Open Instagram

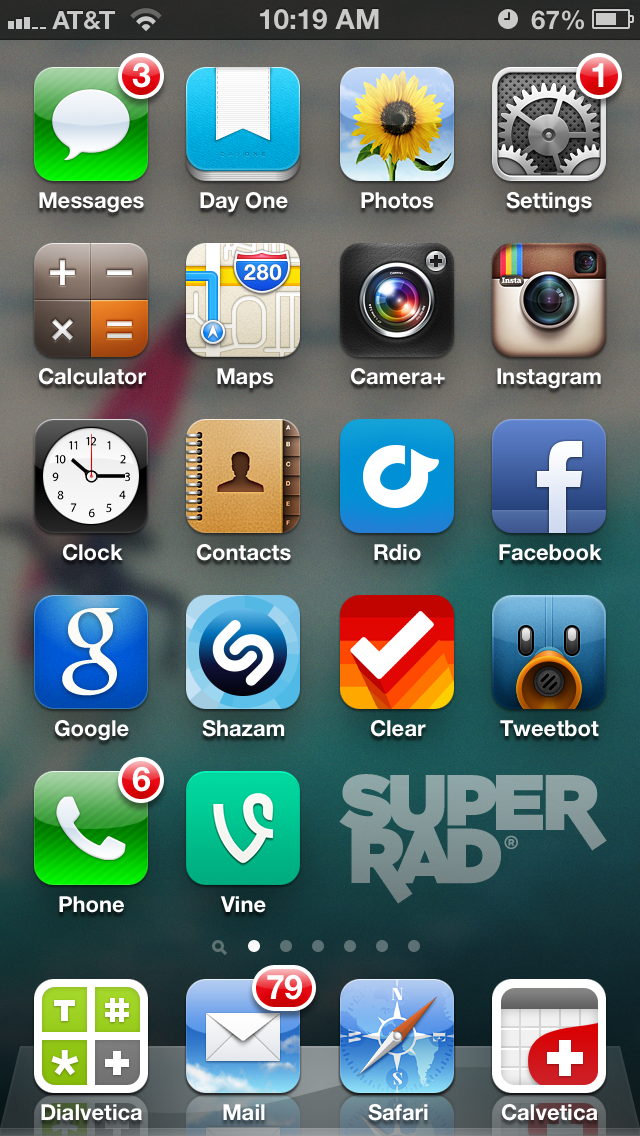(x=548, y=300)
